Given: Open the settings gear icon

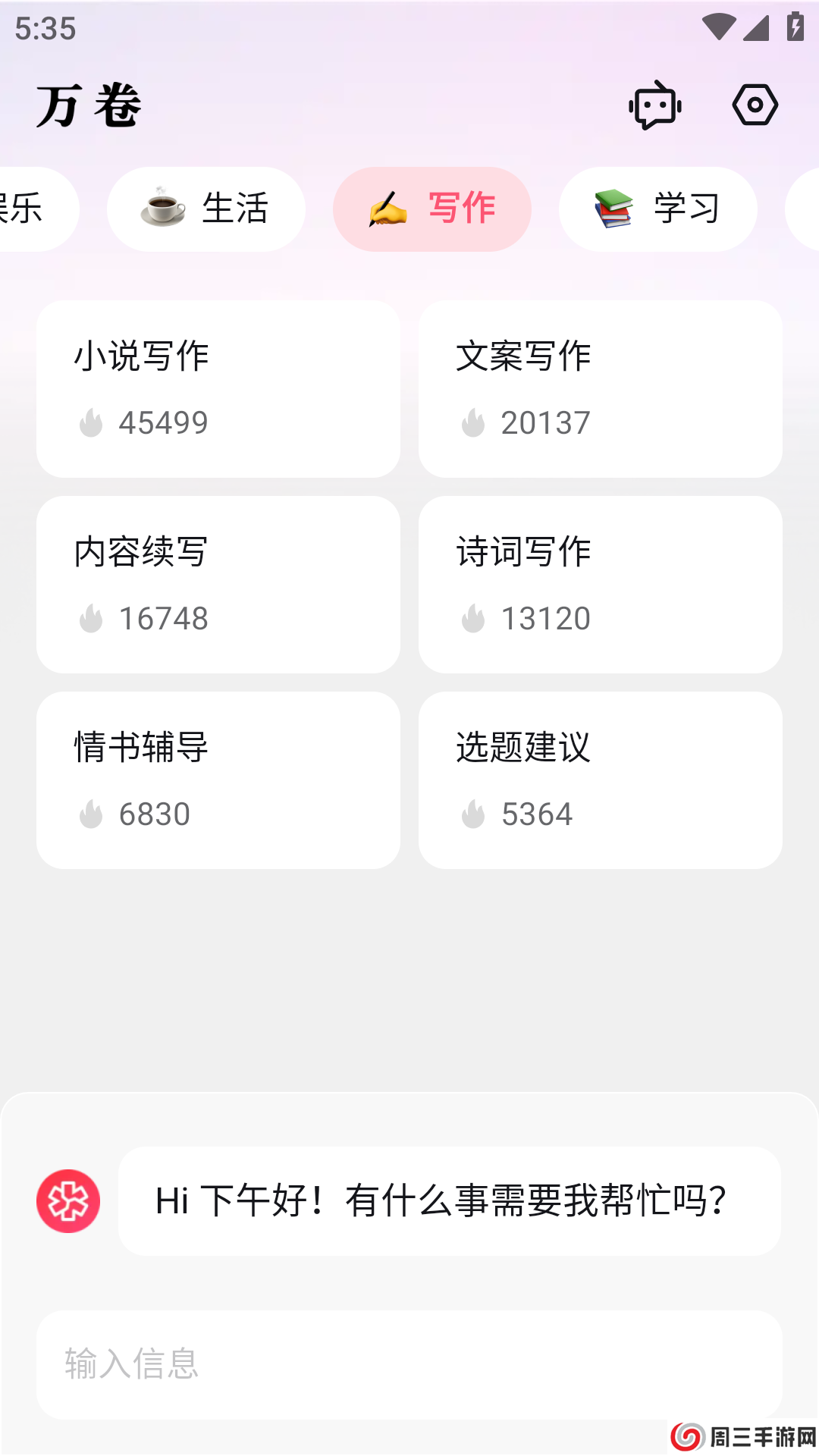Looking at the screenshot, I should pos(755,105).
